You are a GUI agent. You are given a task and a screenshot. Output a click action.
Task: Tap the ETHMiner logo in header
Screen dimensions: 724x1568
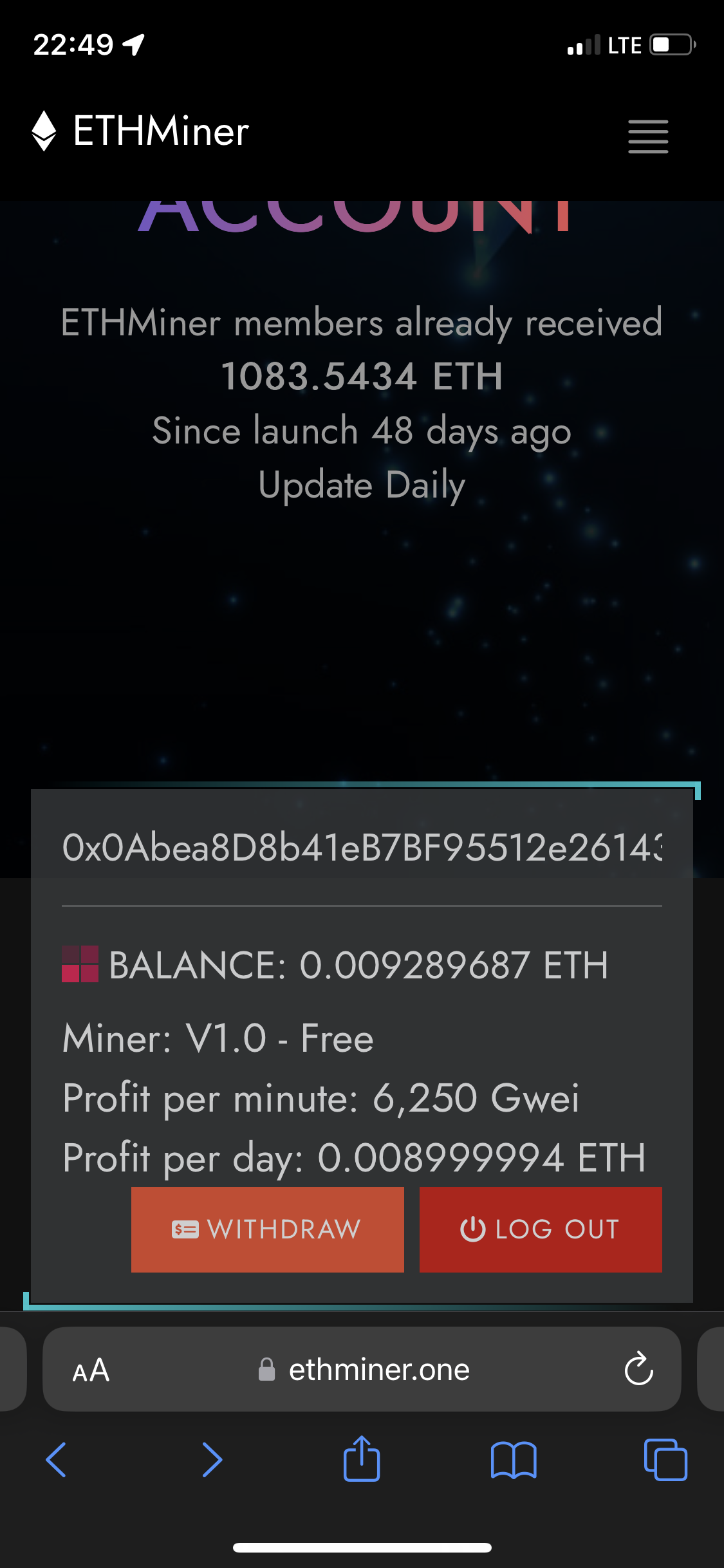coord(140,131)
